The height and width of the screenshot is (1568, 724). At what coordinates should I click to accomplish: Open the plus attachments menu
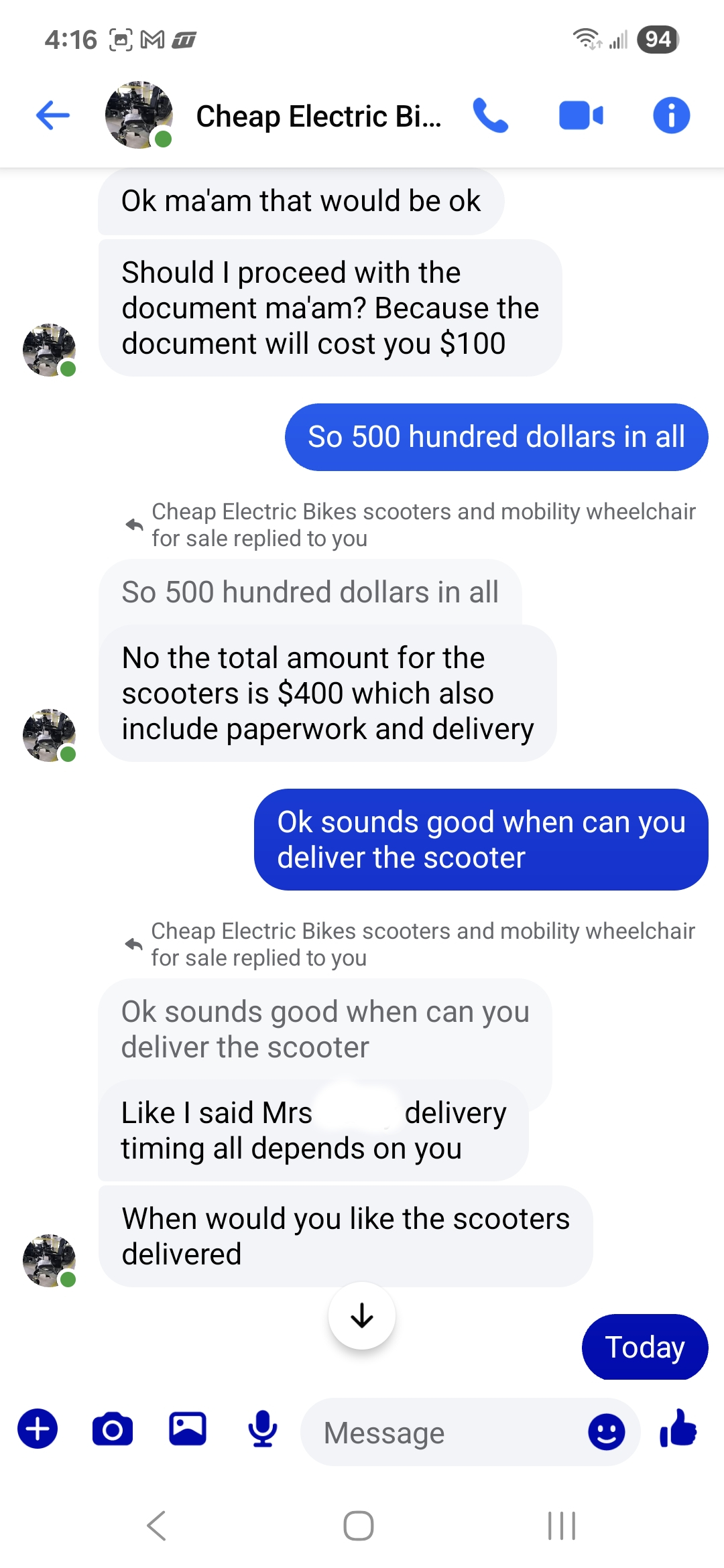[38, 1429]
